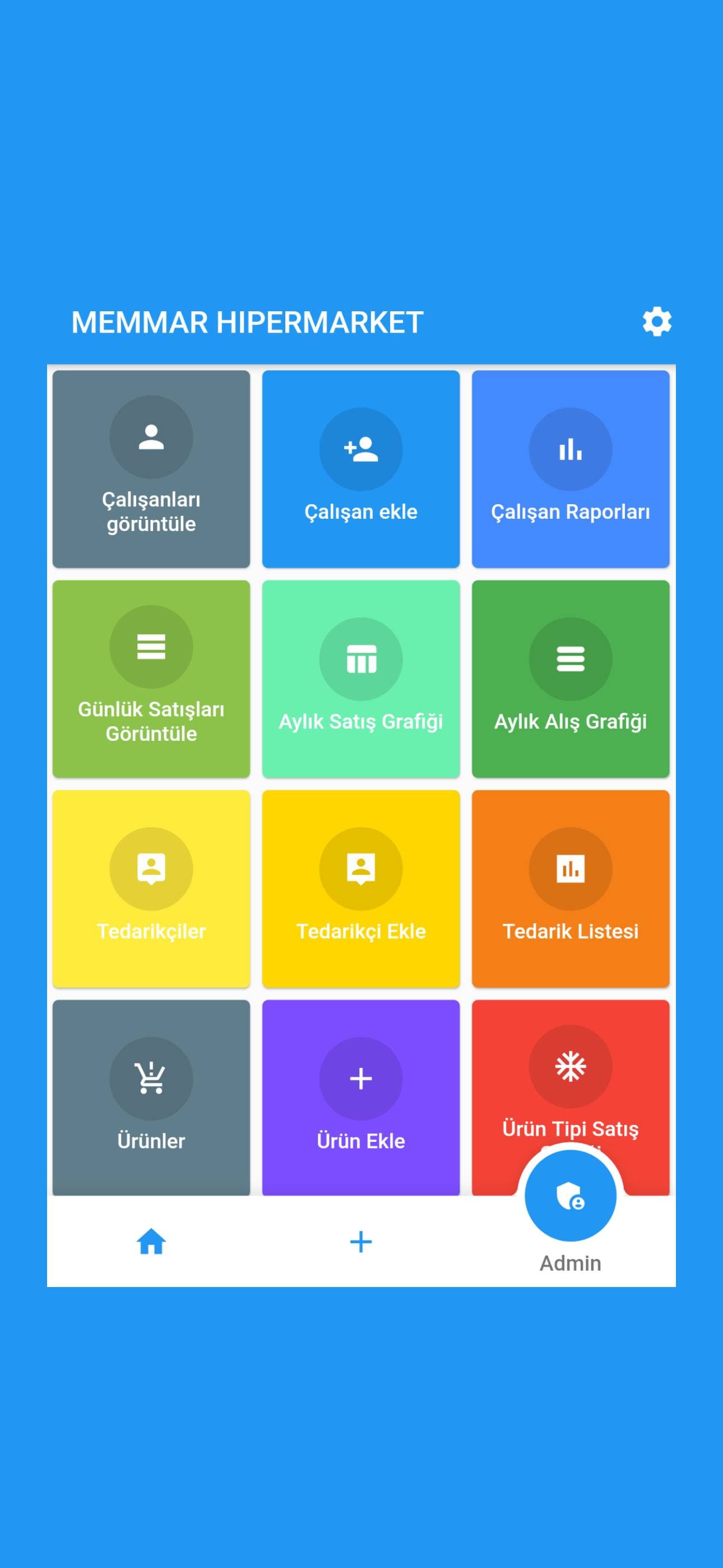The image size is (723, 1568).
Task: Switch to the home tab
Action: 151,1242
